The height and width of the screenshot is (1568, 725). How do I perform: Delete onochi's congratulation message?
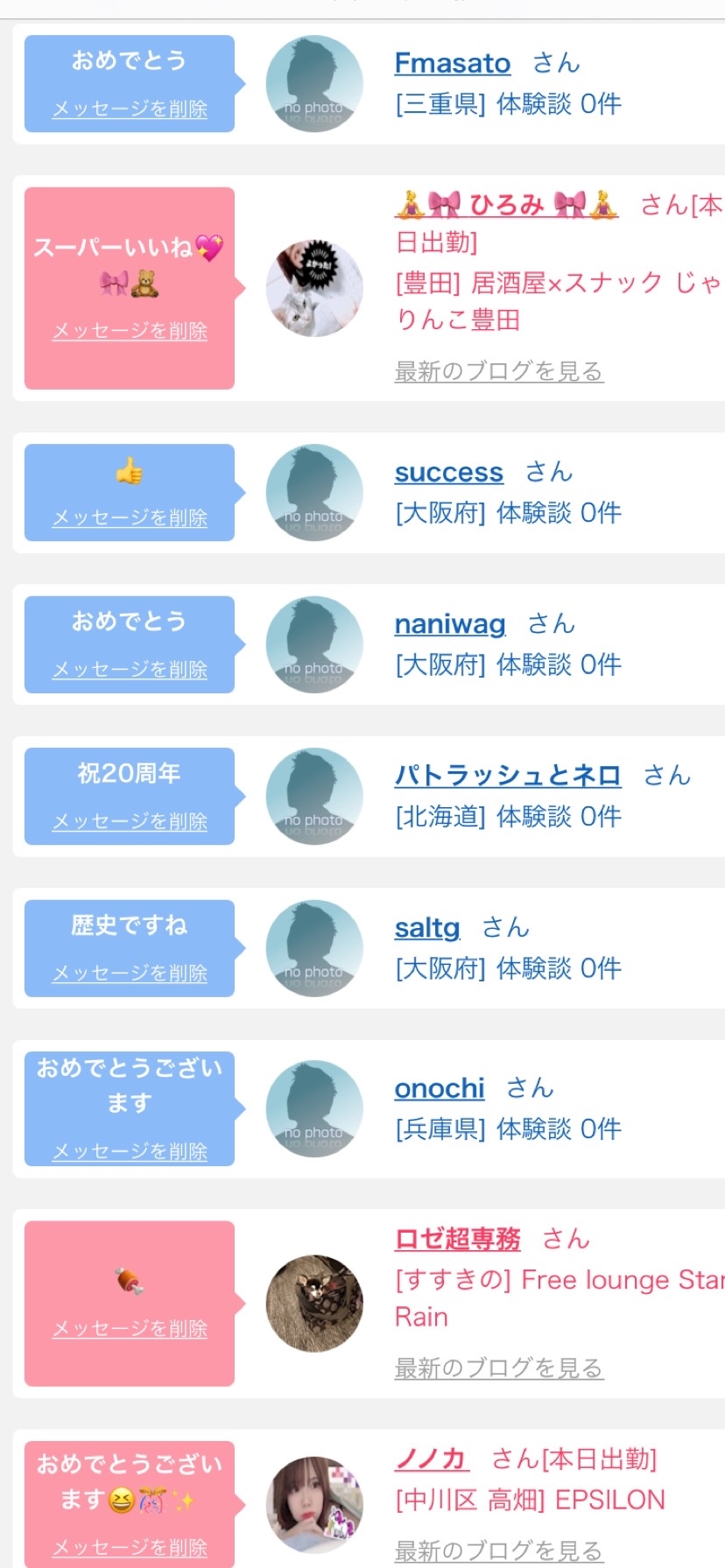(130, 1151)
